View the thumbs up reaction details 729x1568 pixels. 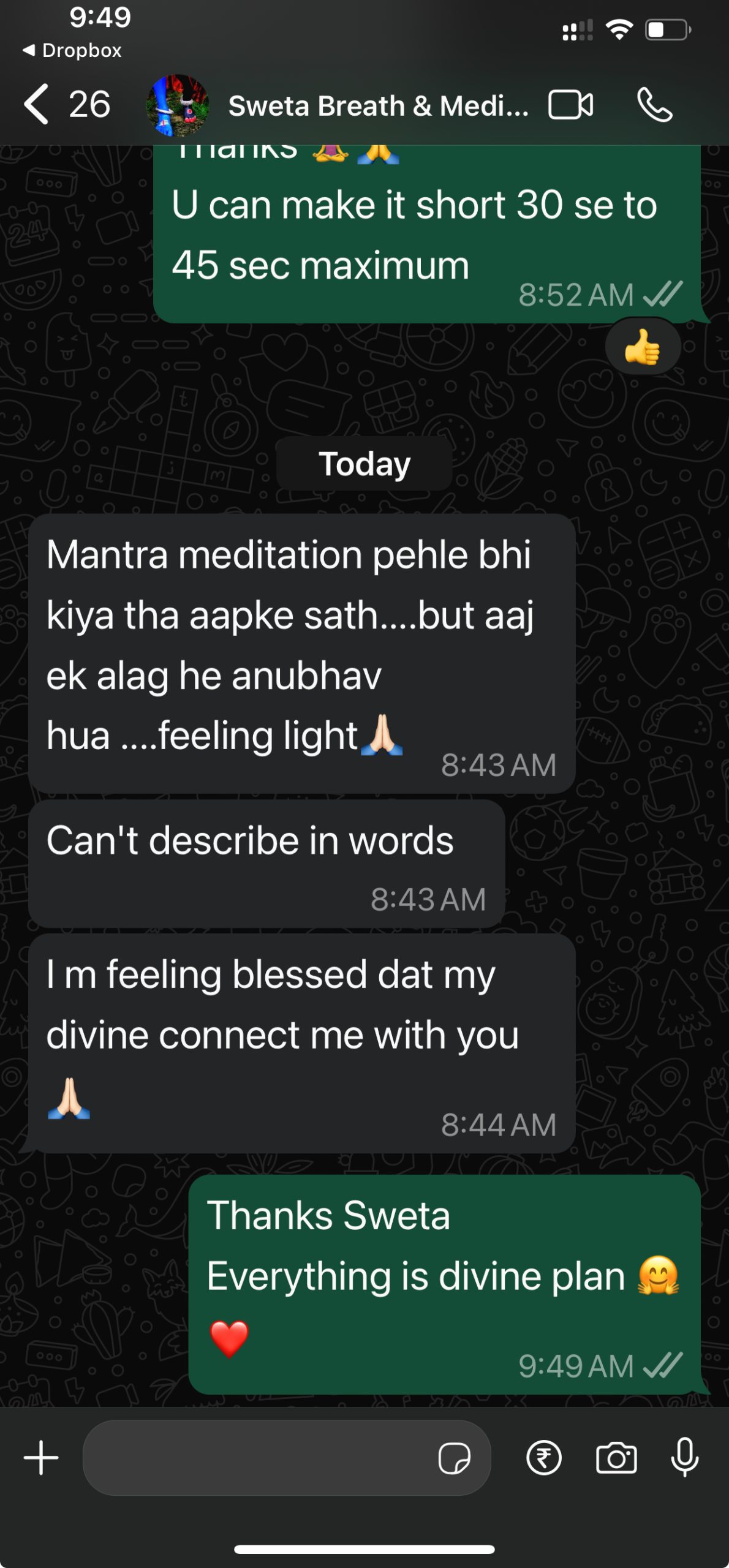(x=642, y=347)
